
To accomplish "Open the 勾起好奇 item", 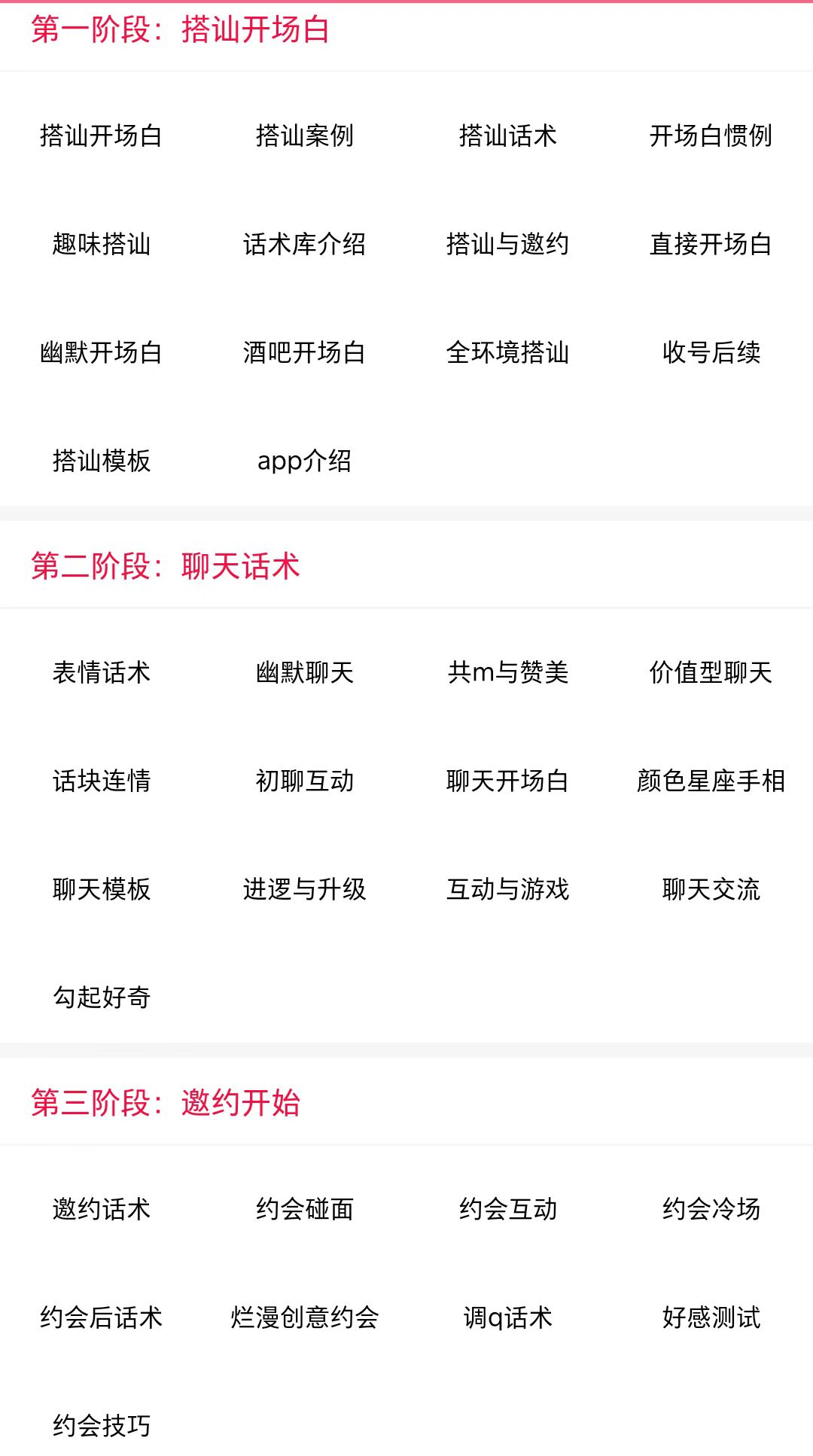I will coord(102,999).
